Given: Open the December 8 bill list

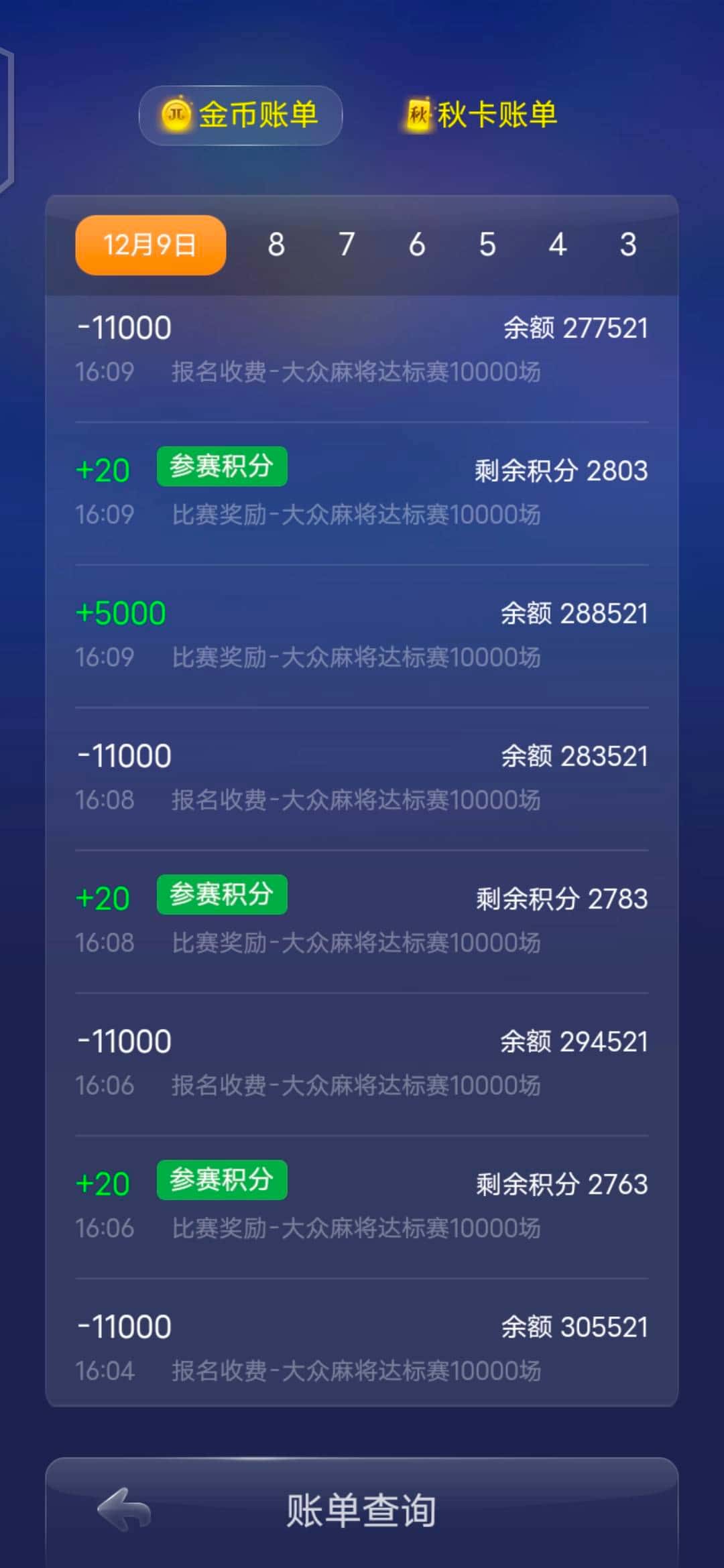Looking at the screenshot, I should pyautogui.click(x=276, y=245).
